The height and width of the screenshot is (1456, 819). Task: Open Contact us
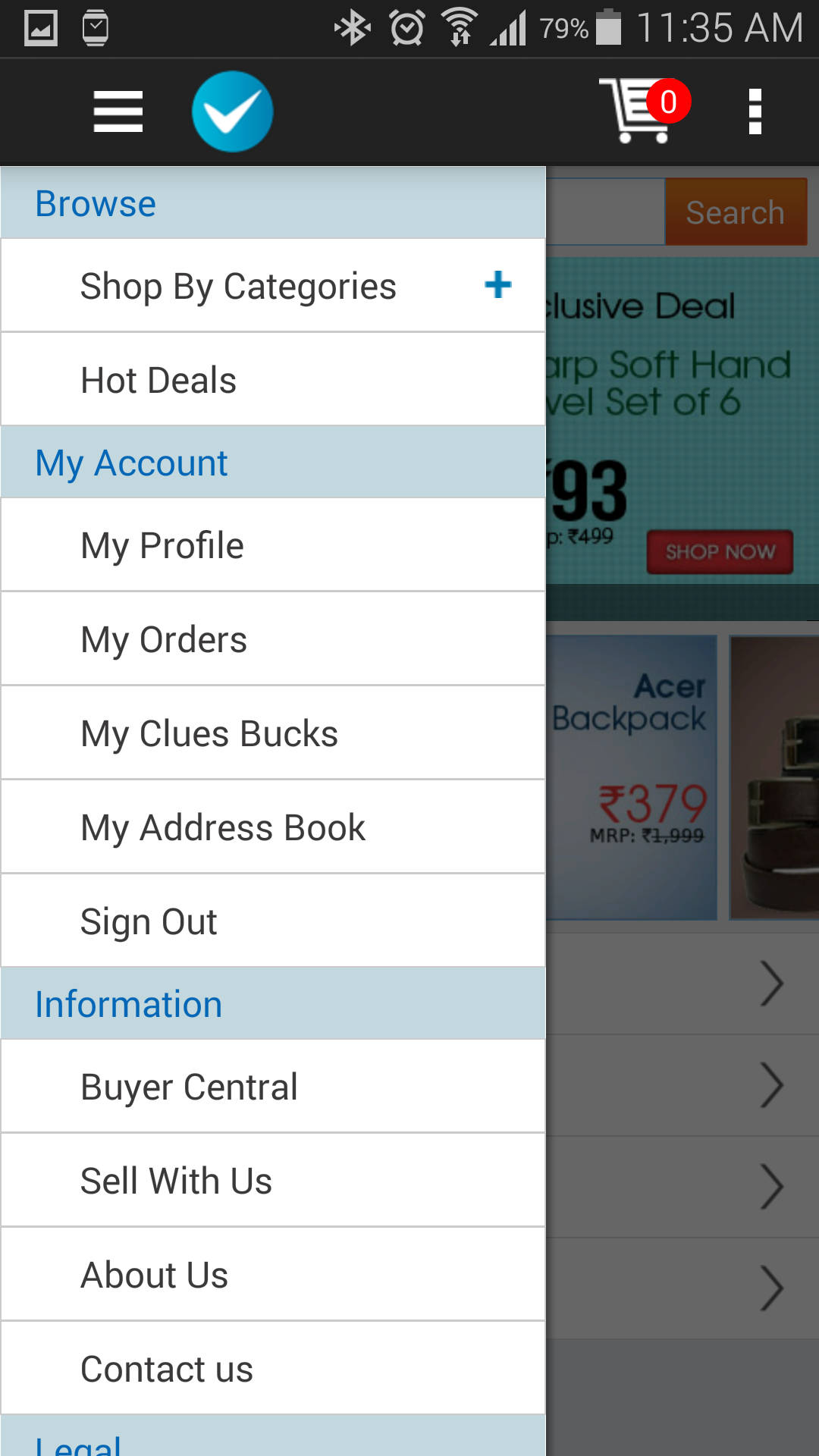[x=273, y=1369]
